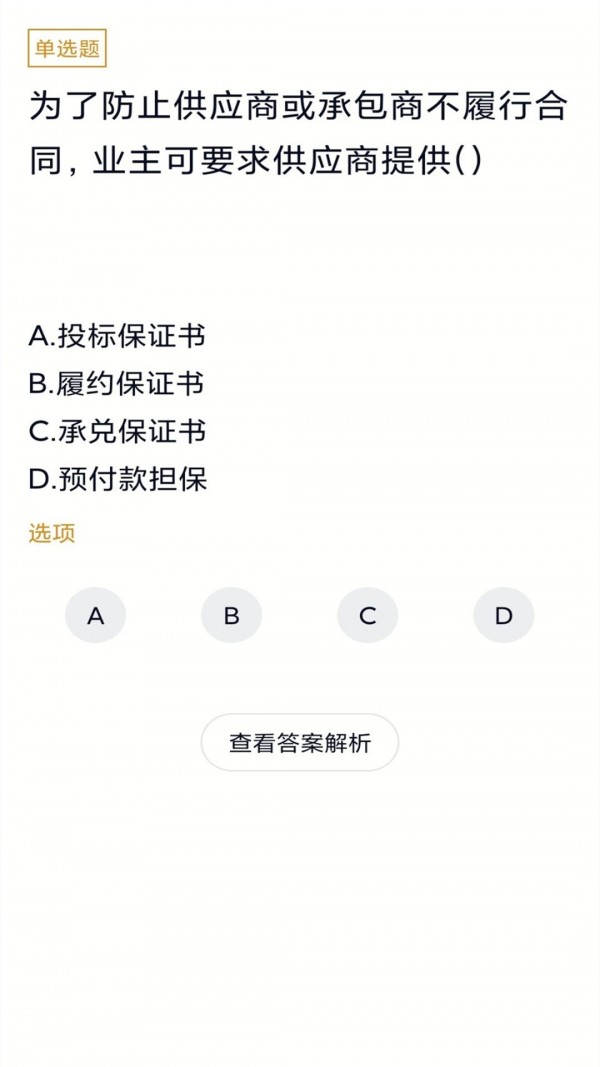Select answer option A

[x=96, y=615]
